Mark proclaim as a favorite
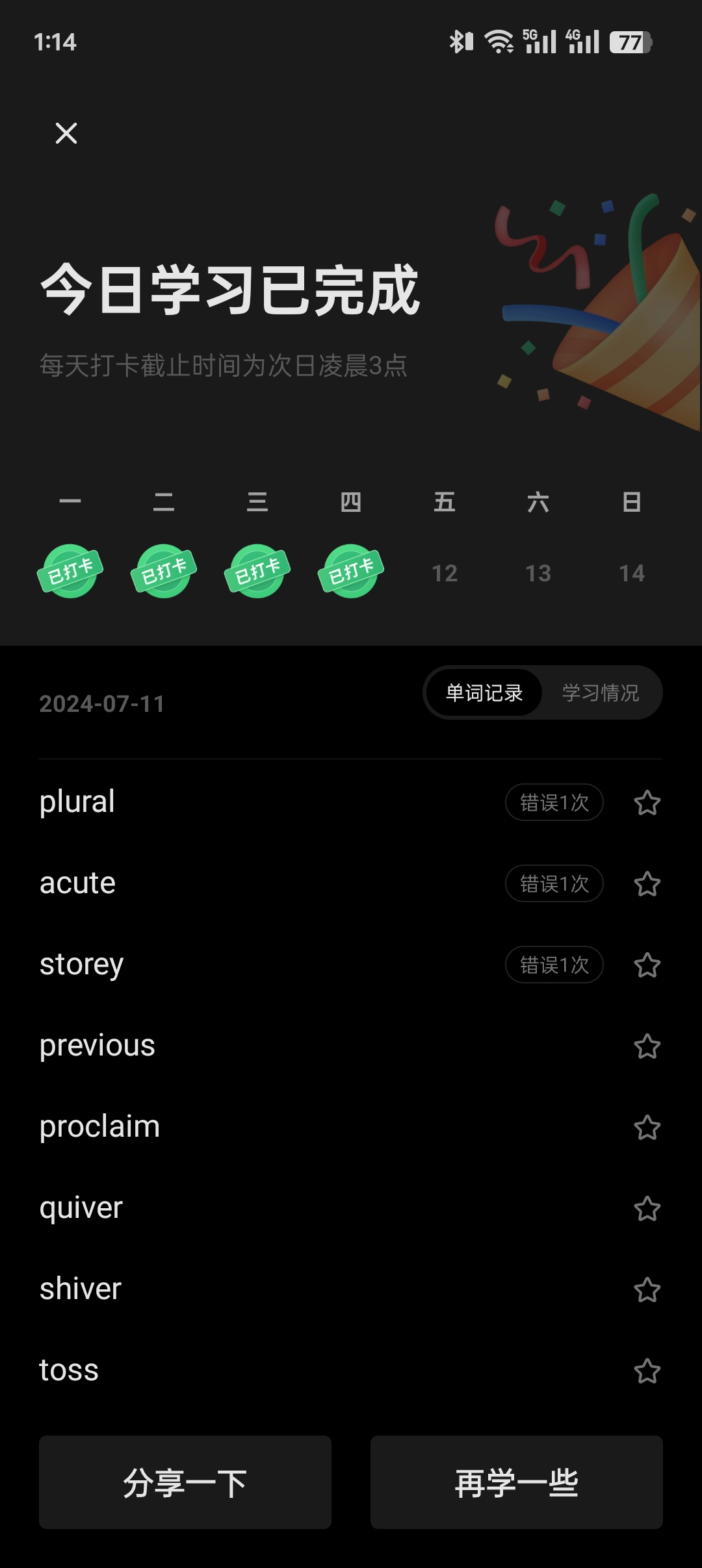 (647, 1128)
